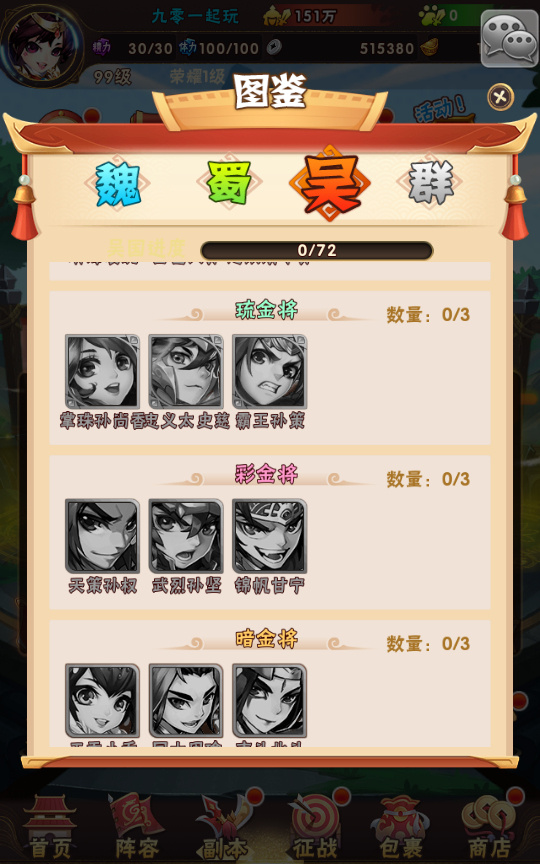Viewport: 540px width, 864px height.
Task: Select the 吴 faction tab
Action: tap(330, 183)
